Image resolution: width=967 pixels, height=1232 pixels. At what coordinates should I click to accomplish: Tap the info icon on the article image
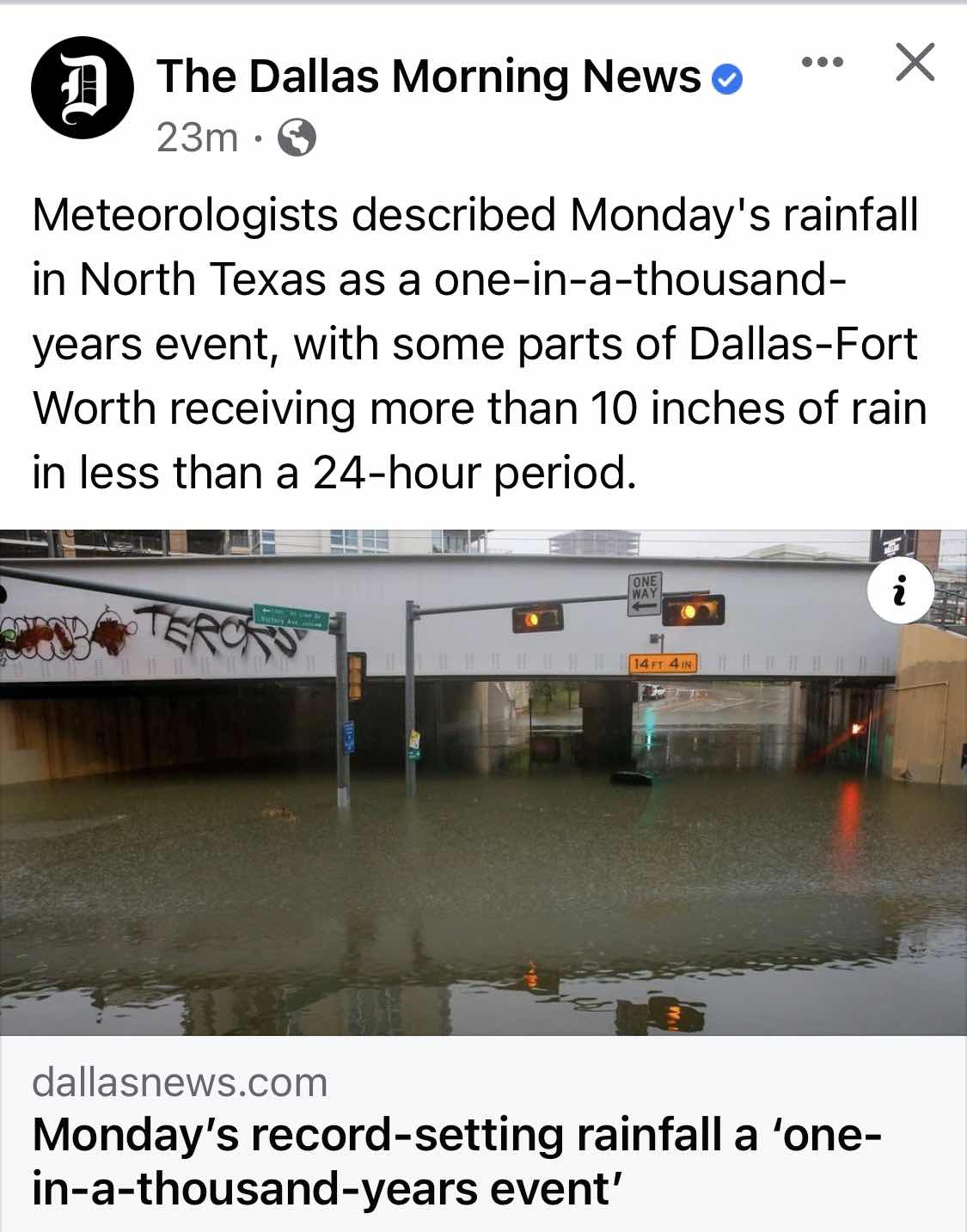tap(899, 592)
